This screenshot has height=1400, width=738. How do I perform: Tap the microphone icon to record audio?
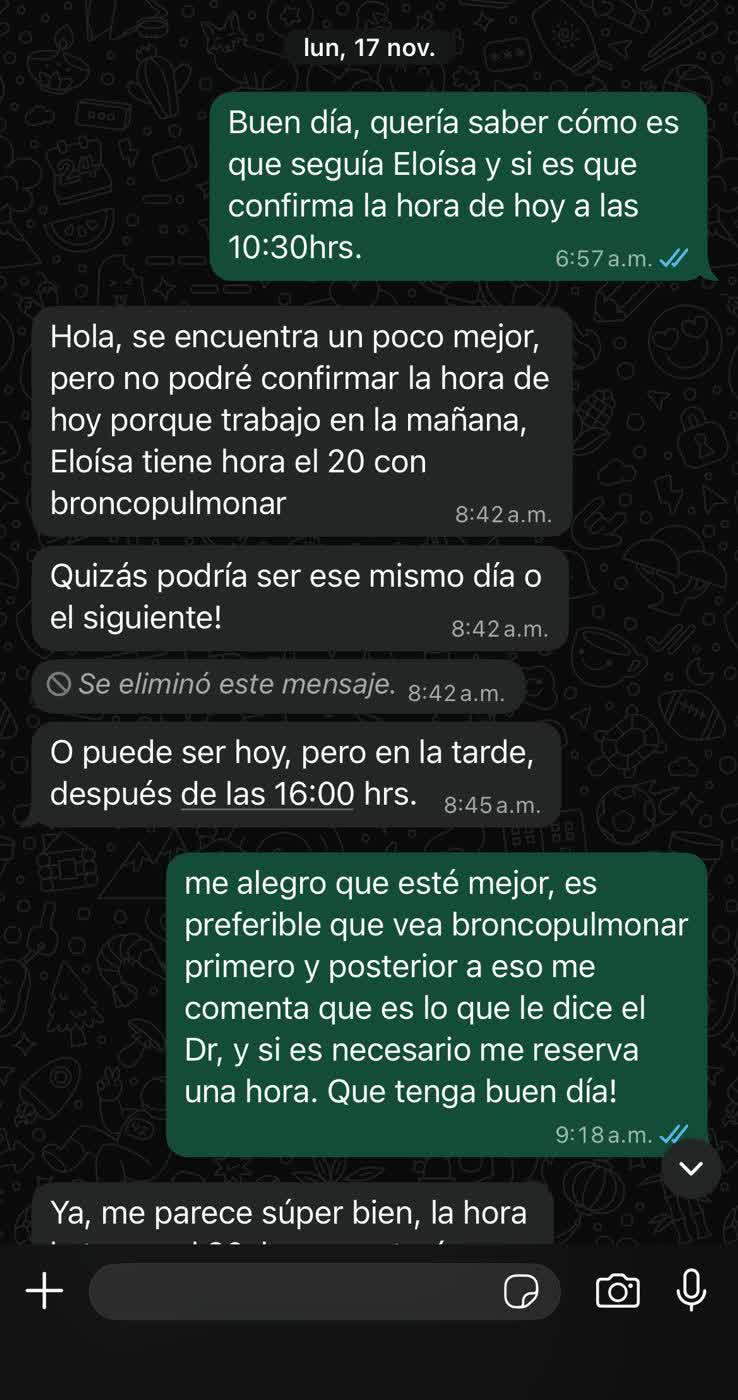click(692, 1291)
